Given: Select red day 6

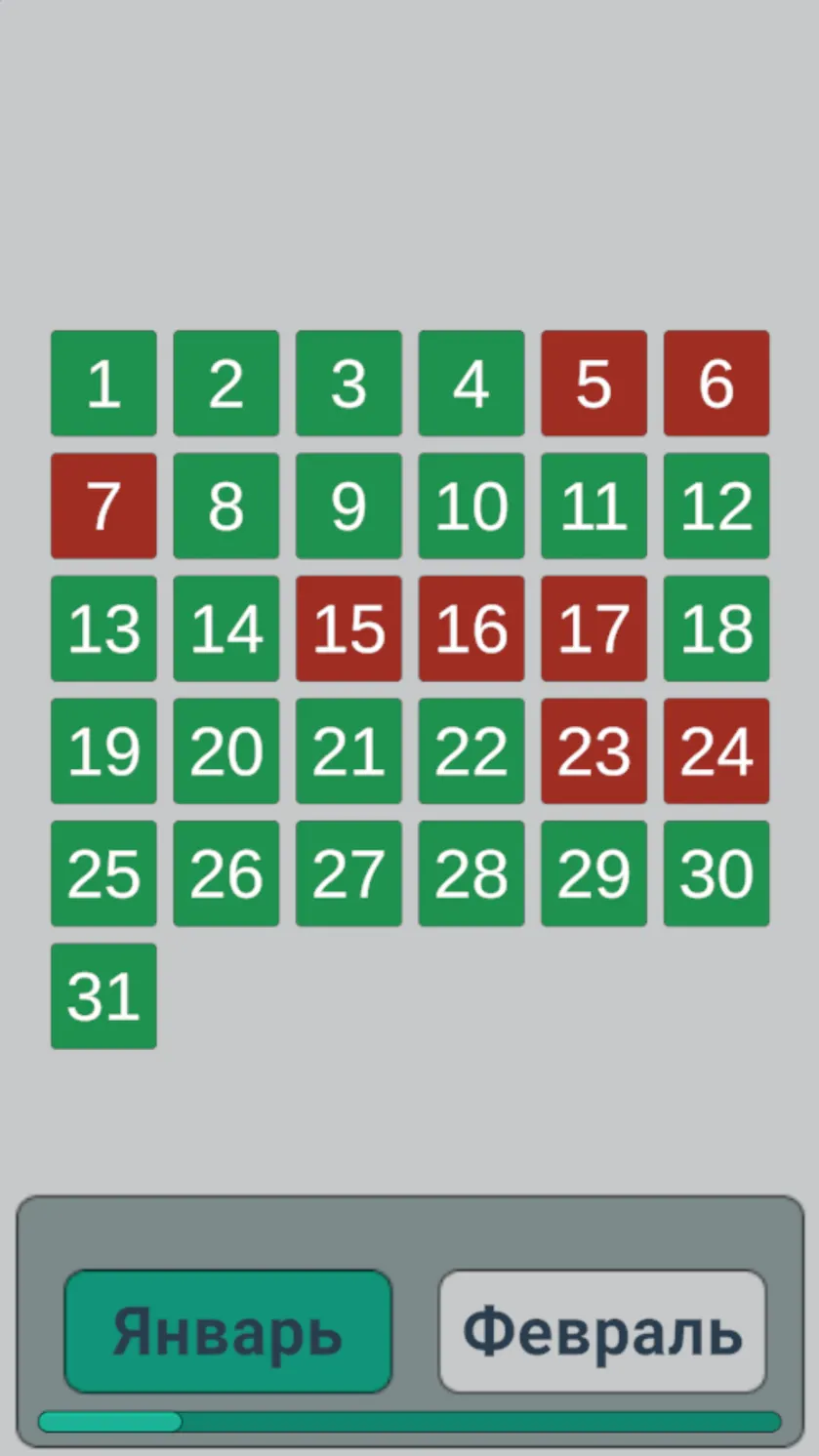Looking at the screenshot, I should 717,384.
